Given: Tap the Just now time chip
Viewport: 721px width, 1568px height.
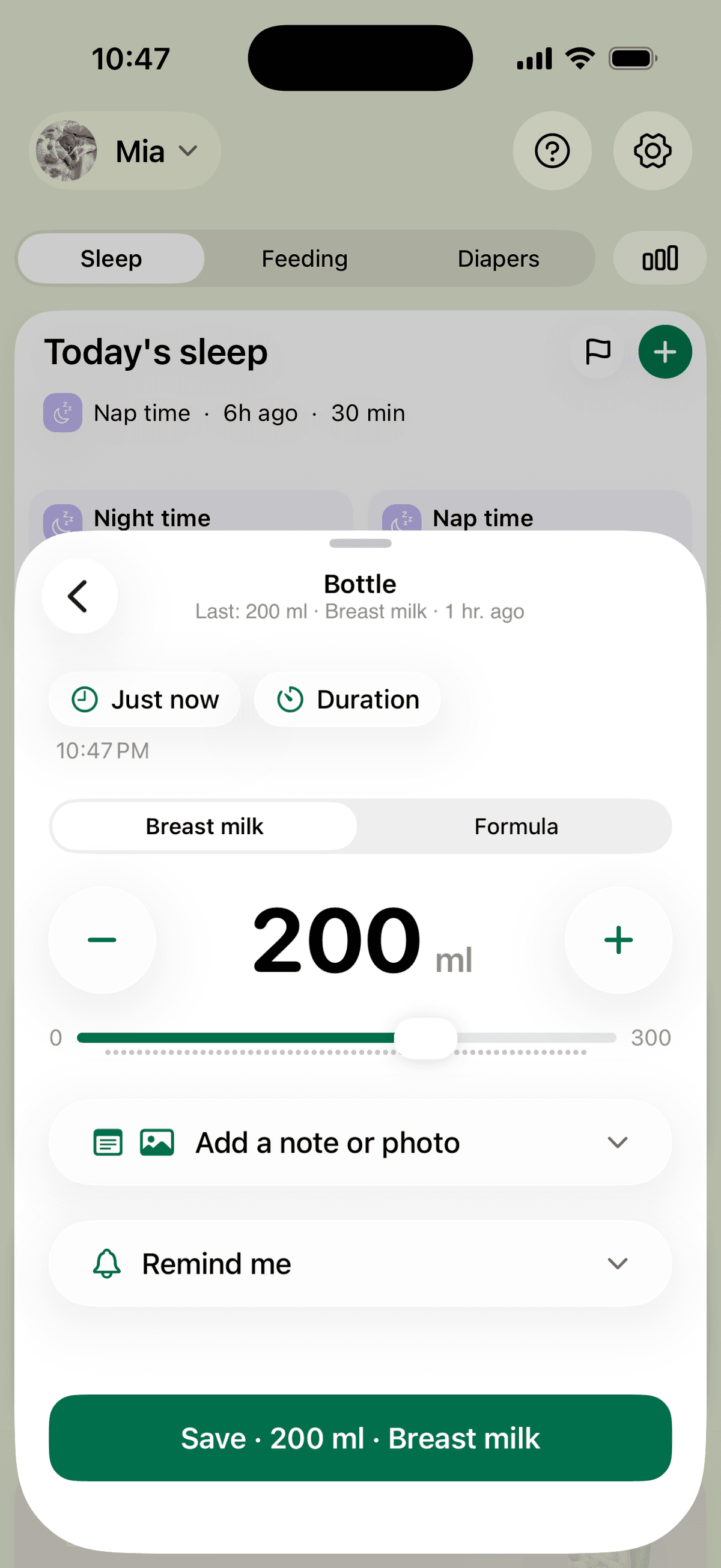Looking at the screenshot, I should (145, 700).
